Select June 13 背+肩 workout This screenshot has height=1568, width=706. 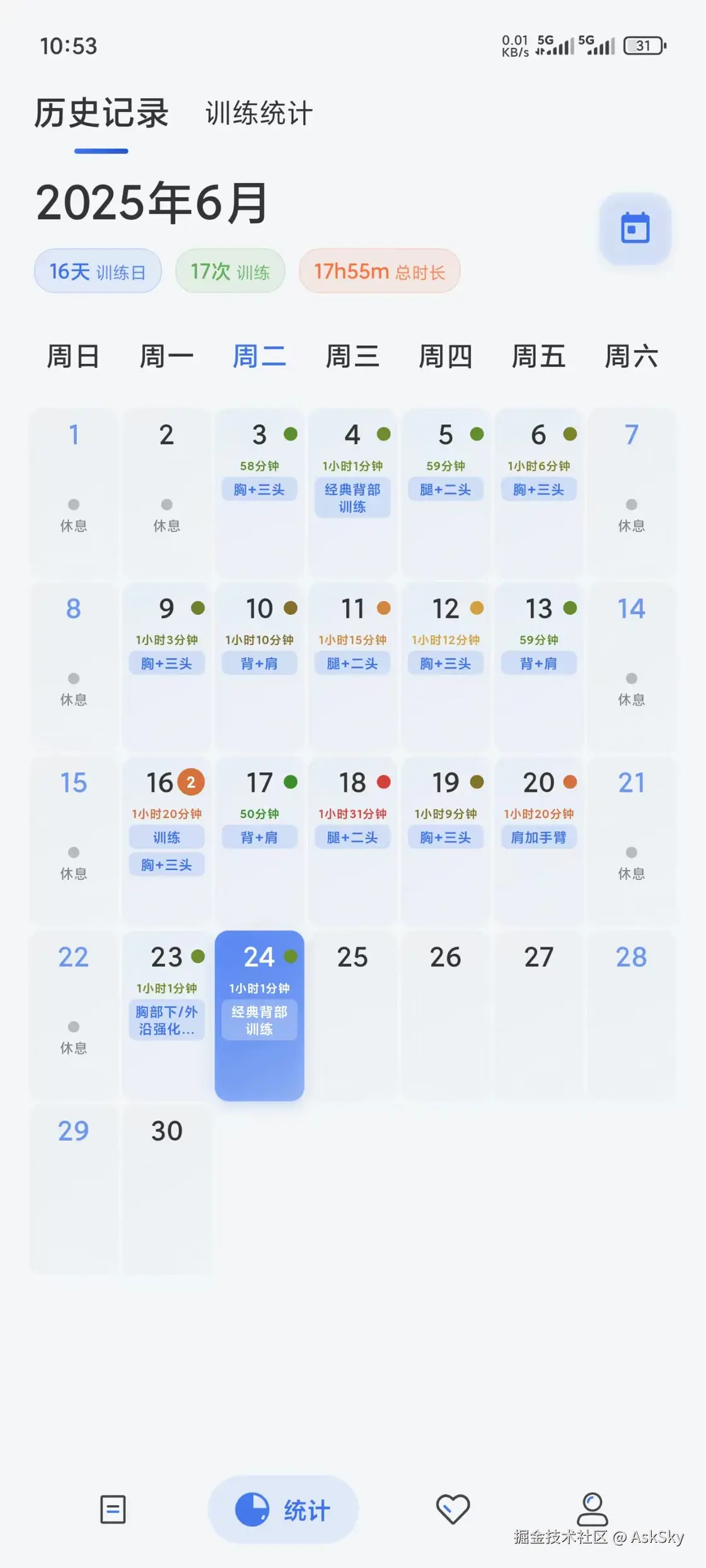click(x=538, y=663)
